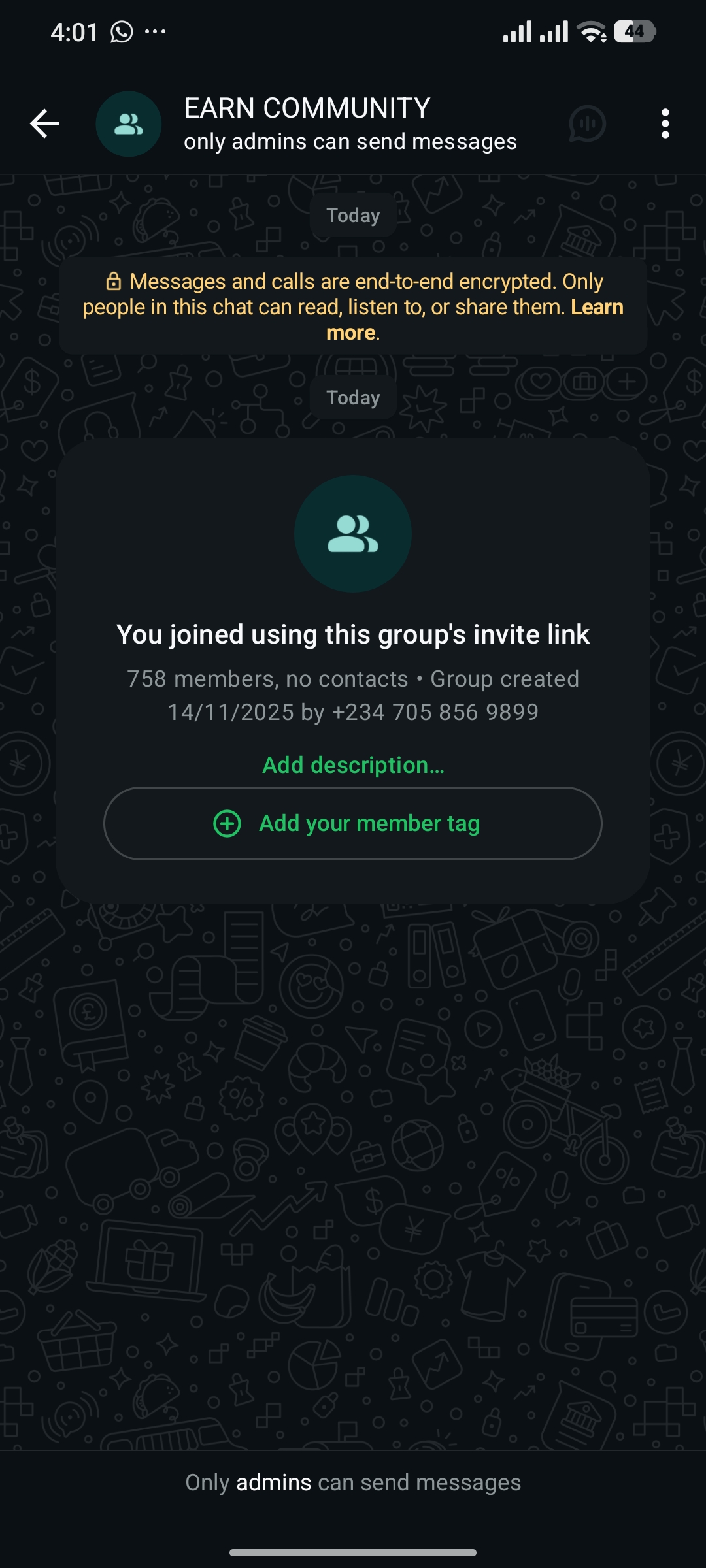This screenshot has height=1568, width=706.
Task: Tap the admins link in bottom notice
Action: click(273, 1483)
